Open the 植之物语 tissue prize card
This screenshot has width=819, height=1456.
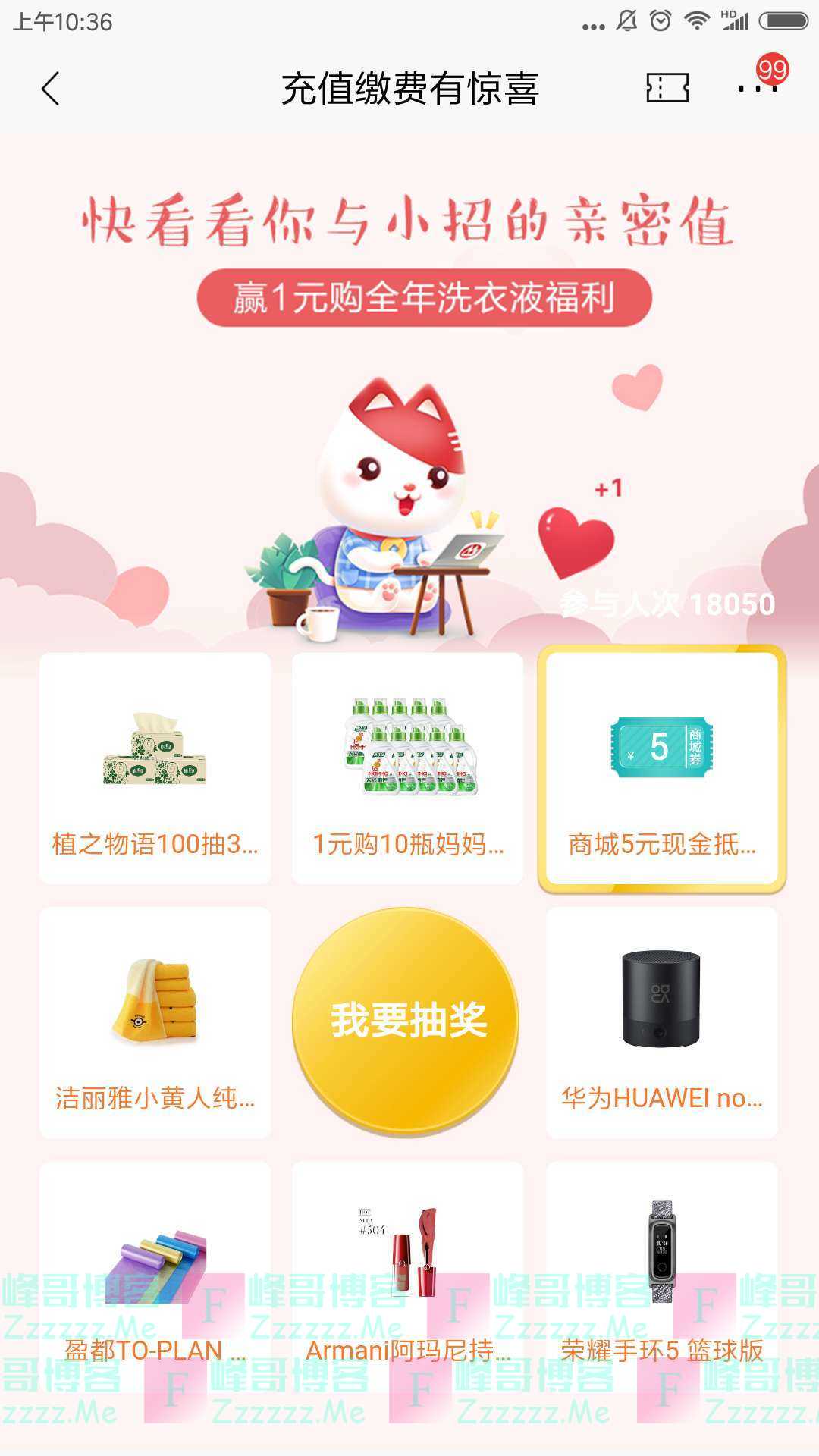[x=155, y=767]
